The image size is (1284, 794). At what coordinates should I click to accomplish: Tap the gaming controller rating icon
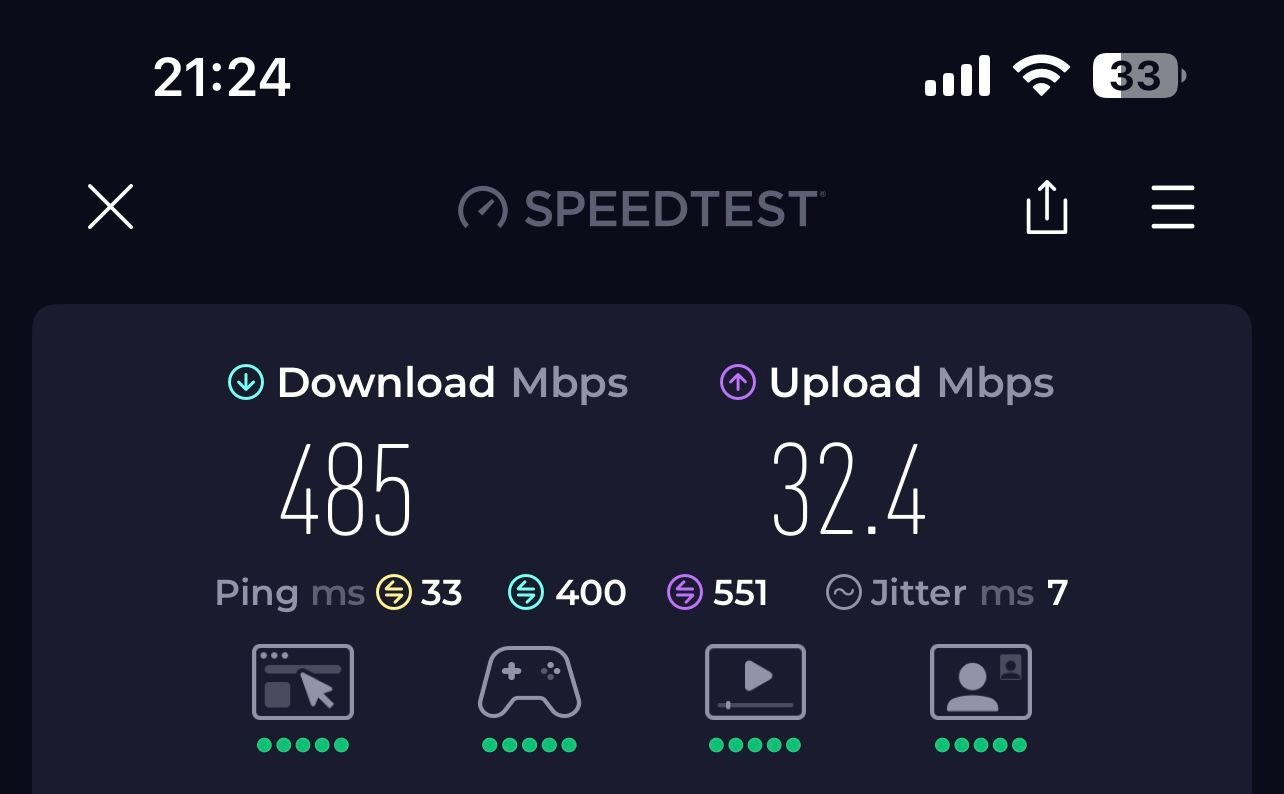pyautogui.click(x=529, y=682)
